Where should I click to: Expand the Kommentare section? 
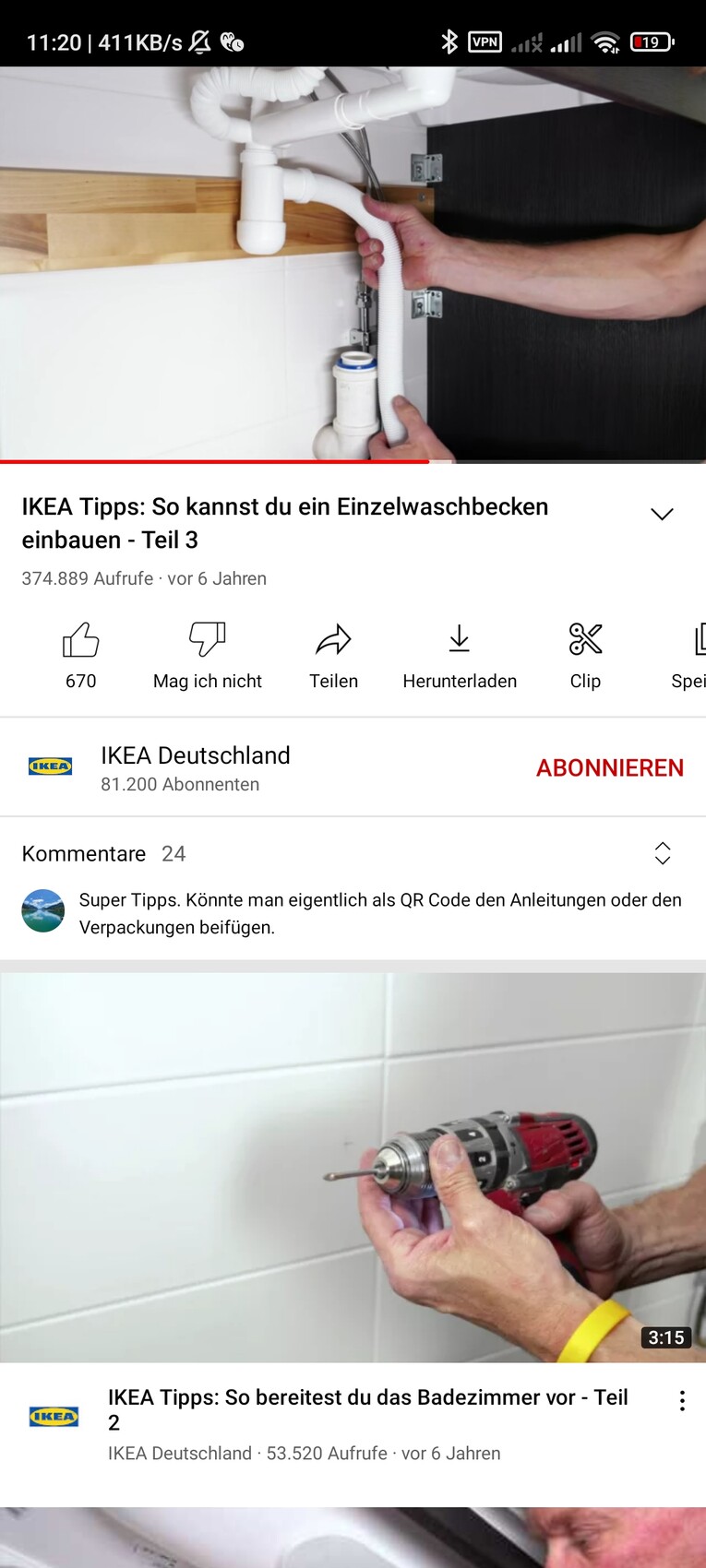pos(662,853)
